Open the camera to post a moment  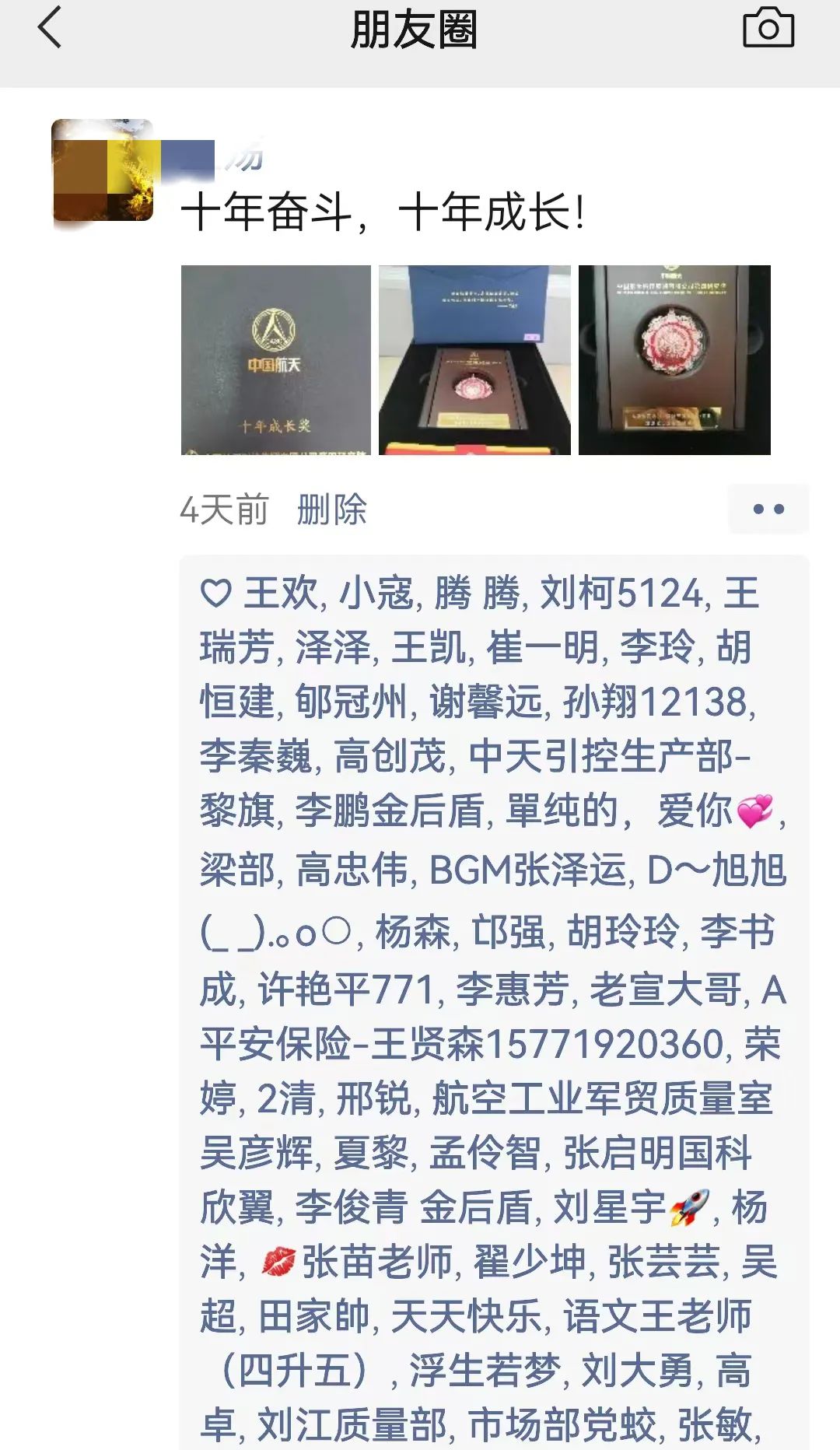click(x=768, y=29)
